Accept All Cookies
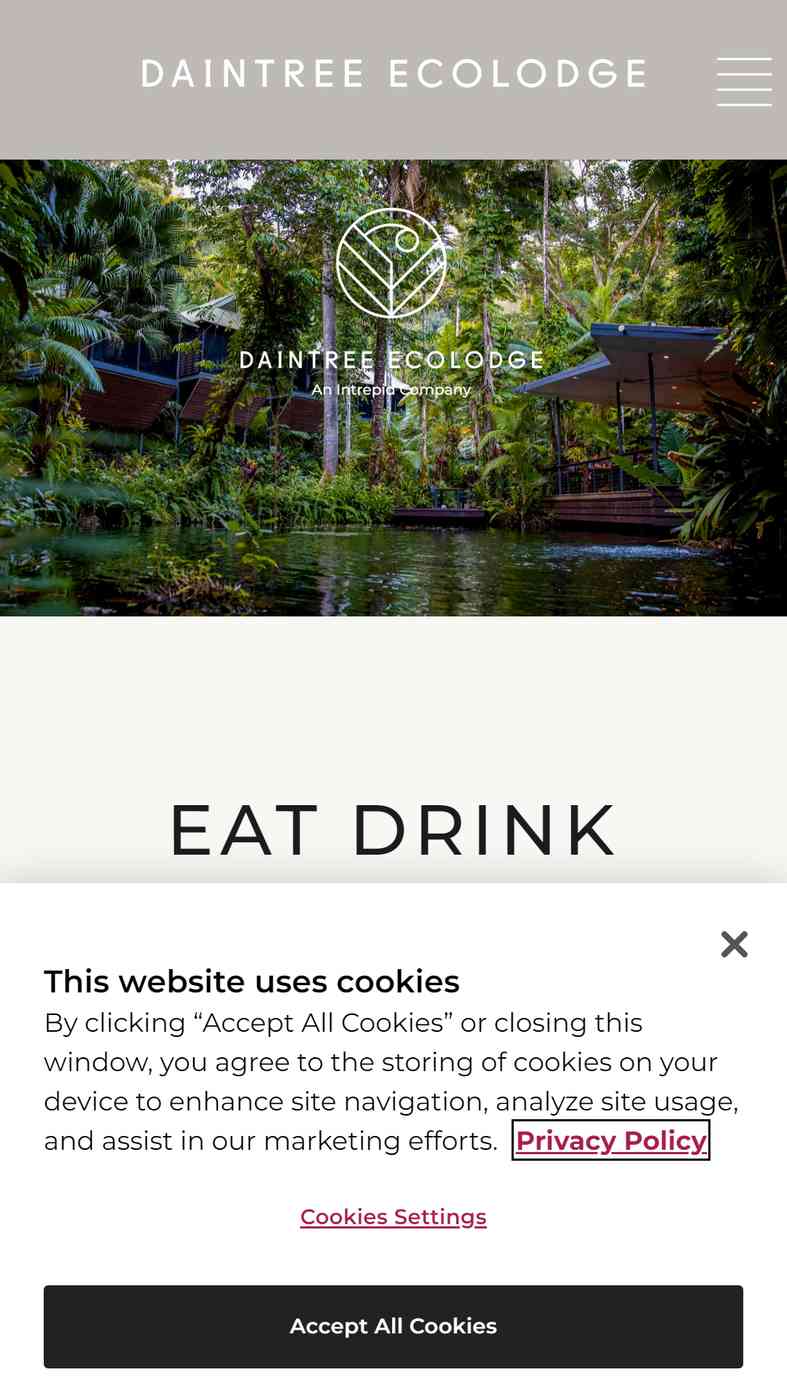This screenshot has height=1399, width=787. pyautogui.click(x=393, y=1326)
